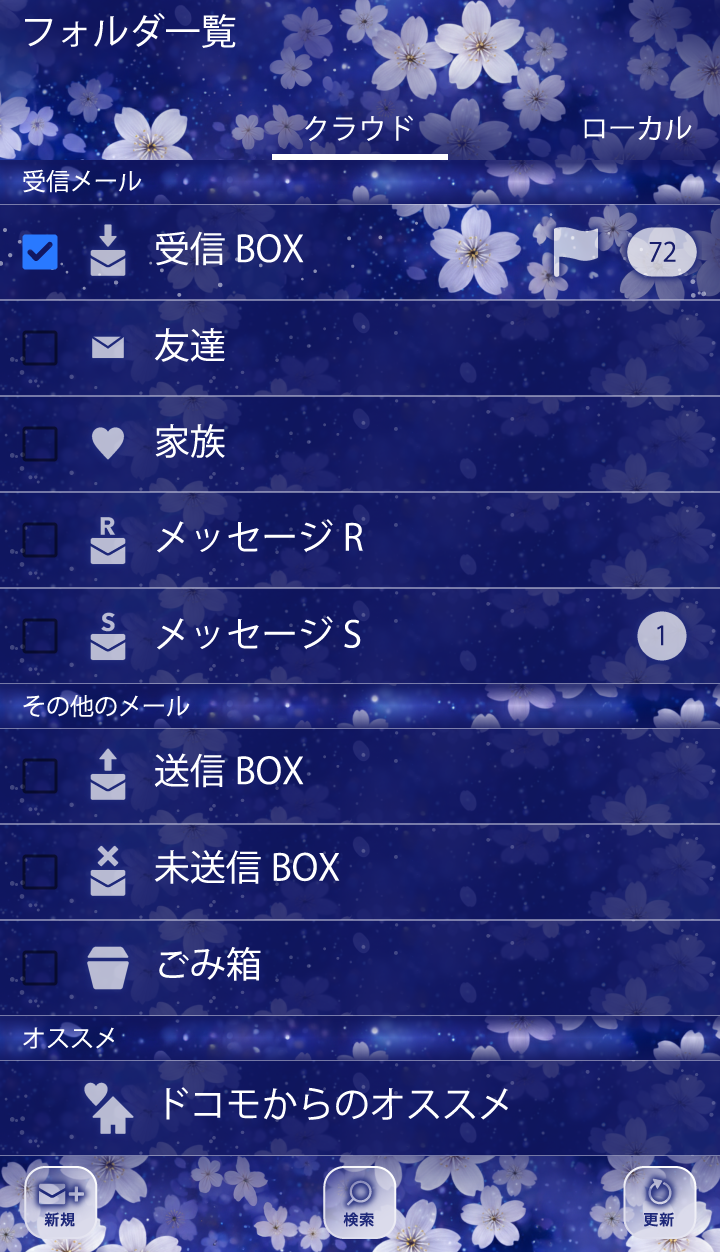Uncheck the 受信 BOX checkbox
Screen dimensions: 720x1252
coord(40,251)
